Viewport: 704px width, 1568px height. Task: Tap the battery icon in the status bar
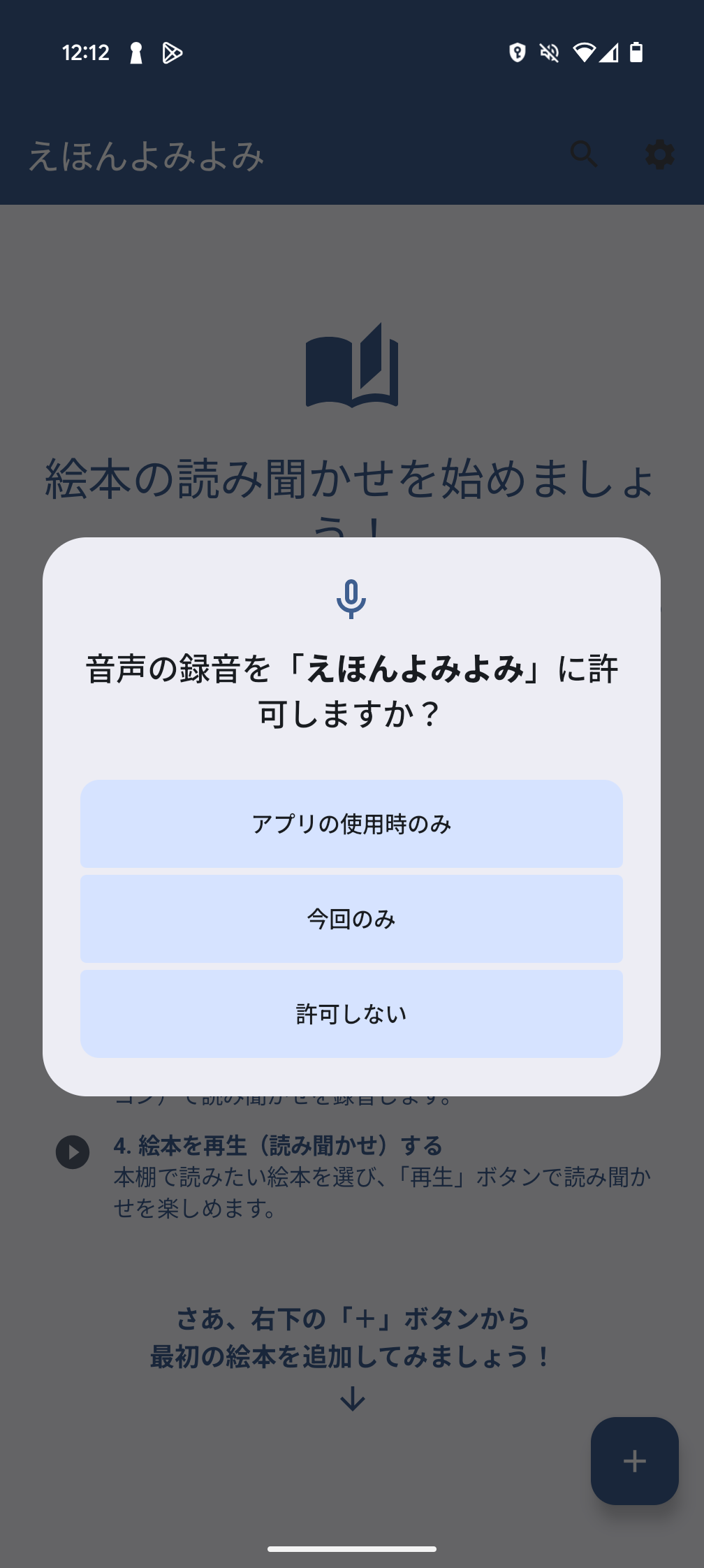[636, 52]
